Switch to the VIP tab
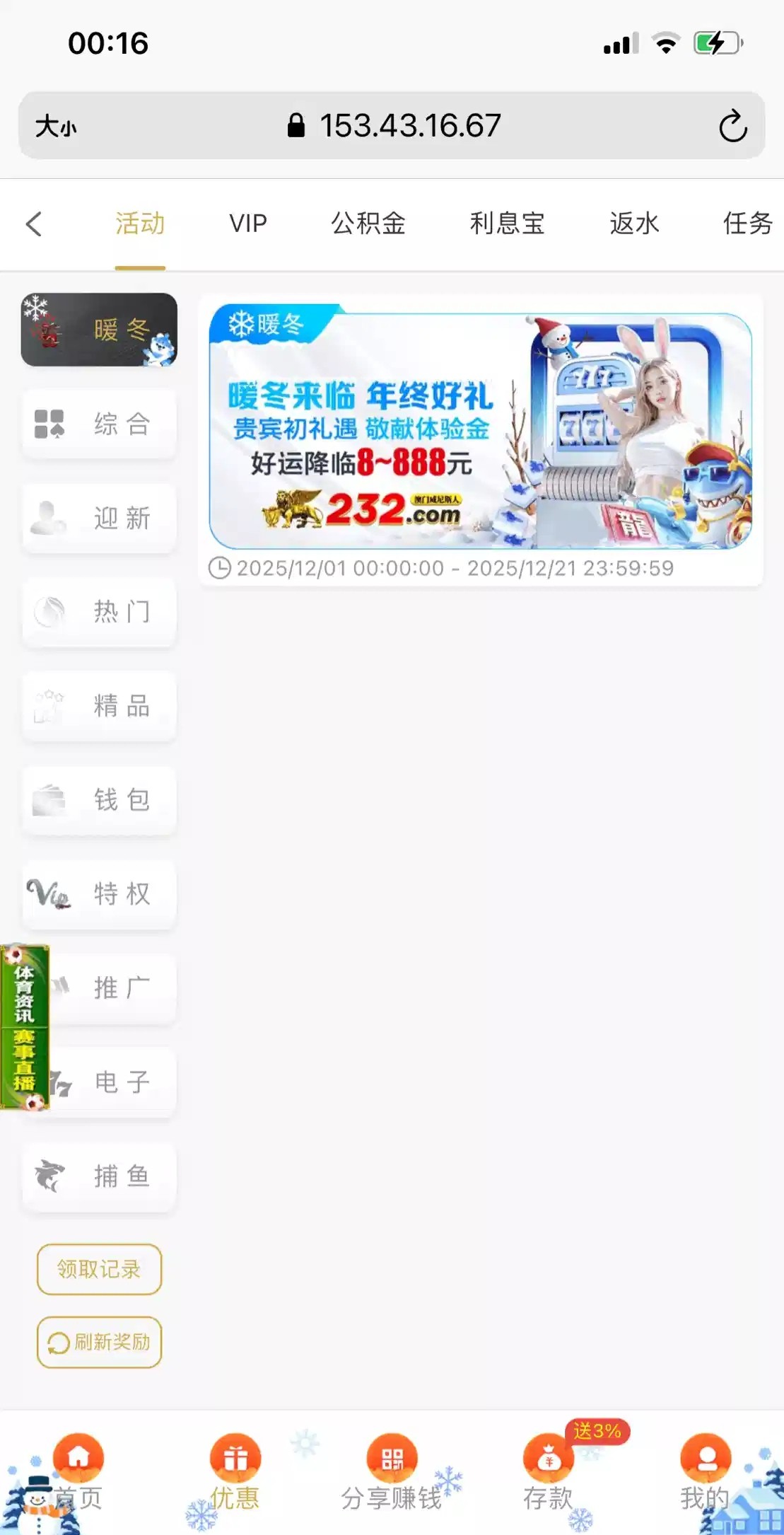Screen dimensions: 784x1535 (x=248, y=224)
